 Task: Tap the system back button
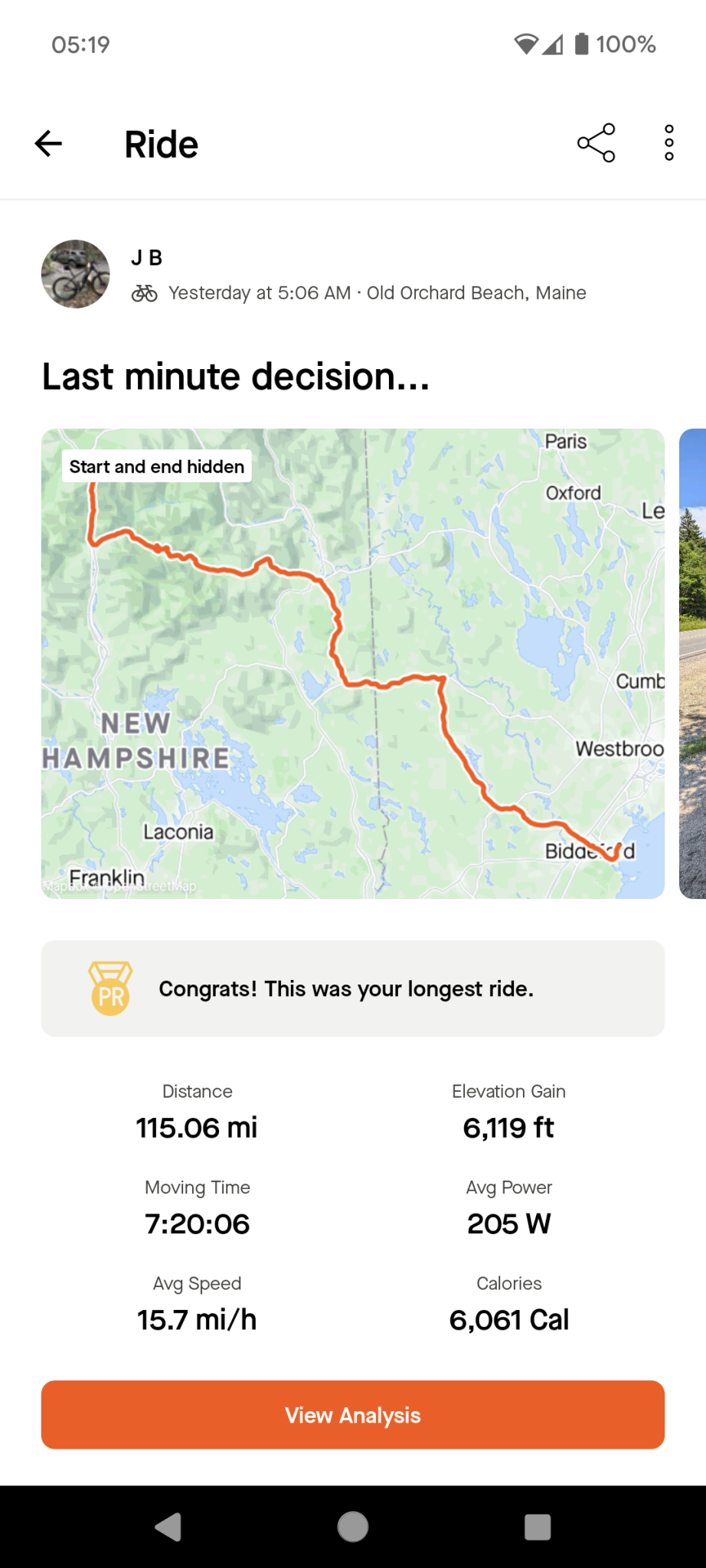168,1527
